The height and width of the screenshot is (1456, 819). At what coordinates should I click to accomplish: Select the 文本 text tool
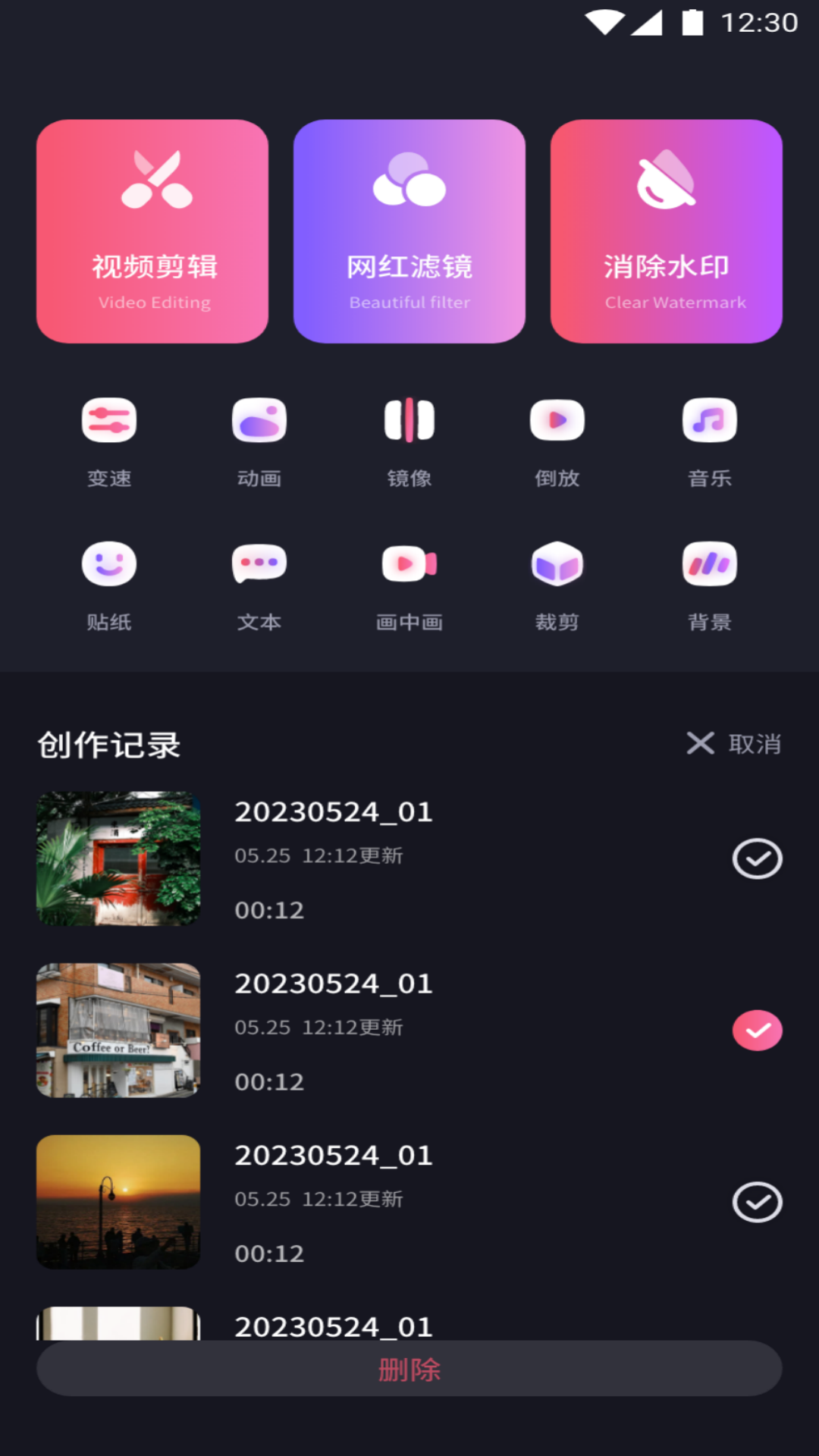tap(259, 584)
